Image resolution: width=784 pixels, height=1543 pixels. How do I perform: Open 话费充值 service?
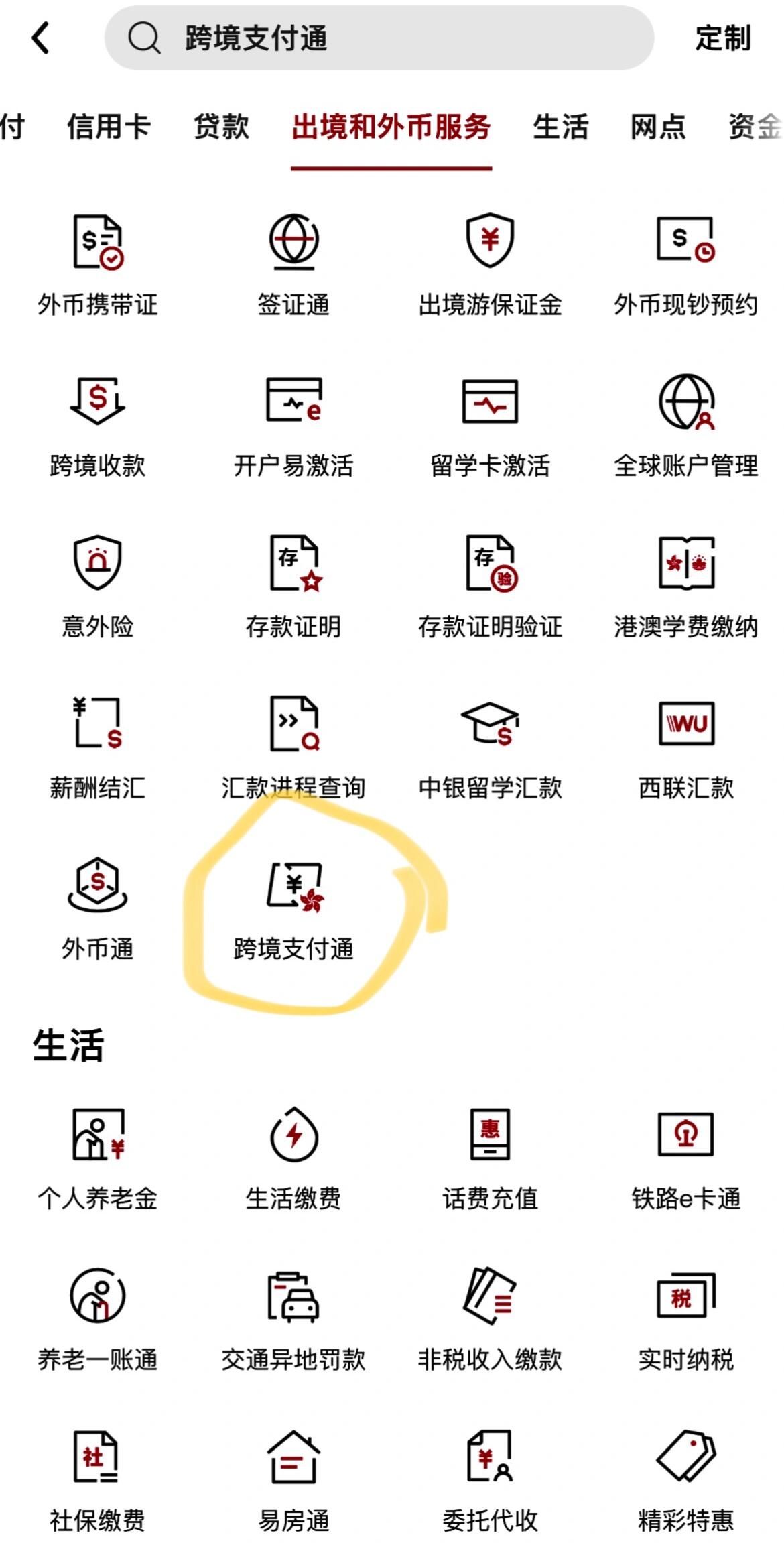(490, 1158)
